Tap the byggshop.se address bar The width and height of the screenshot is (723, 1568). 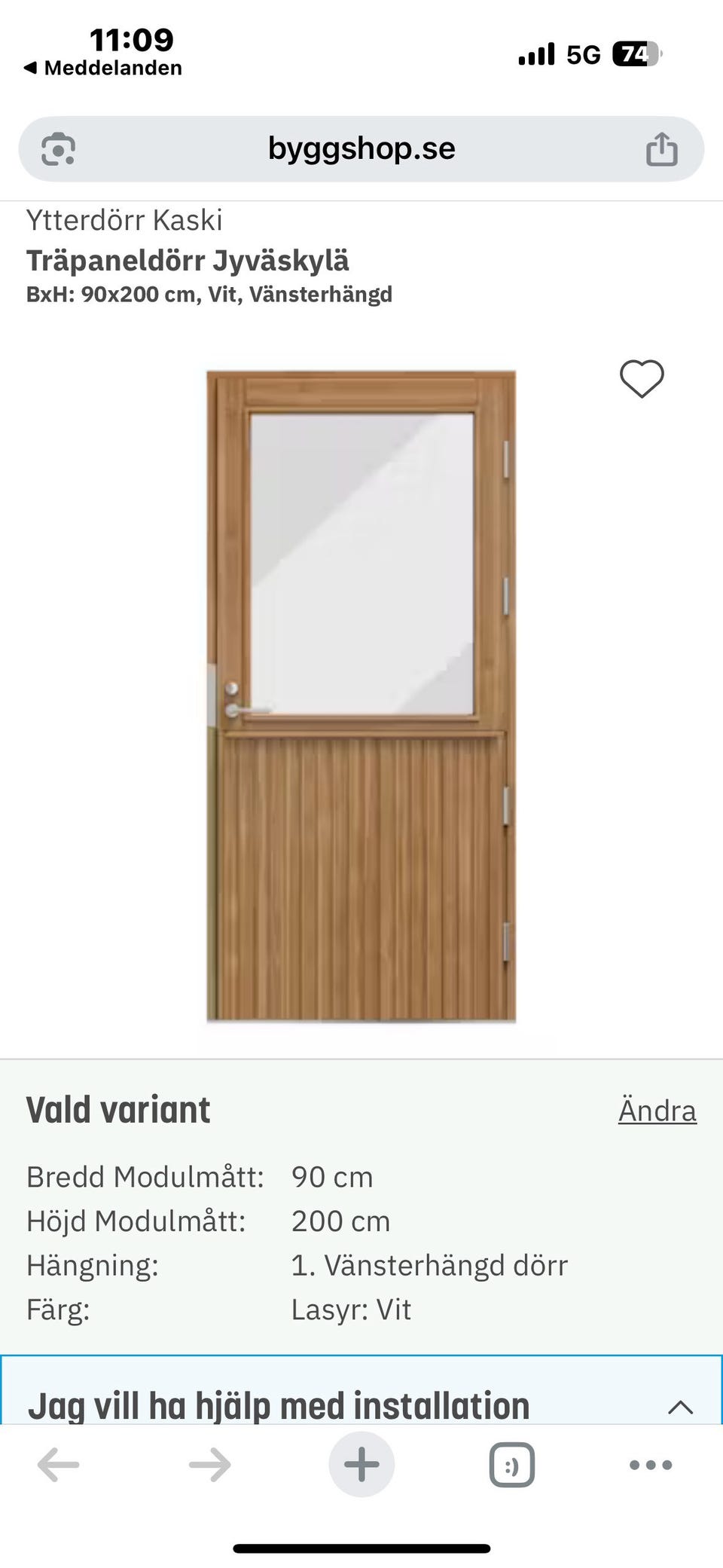pos(361,148)
